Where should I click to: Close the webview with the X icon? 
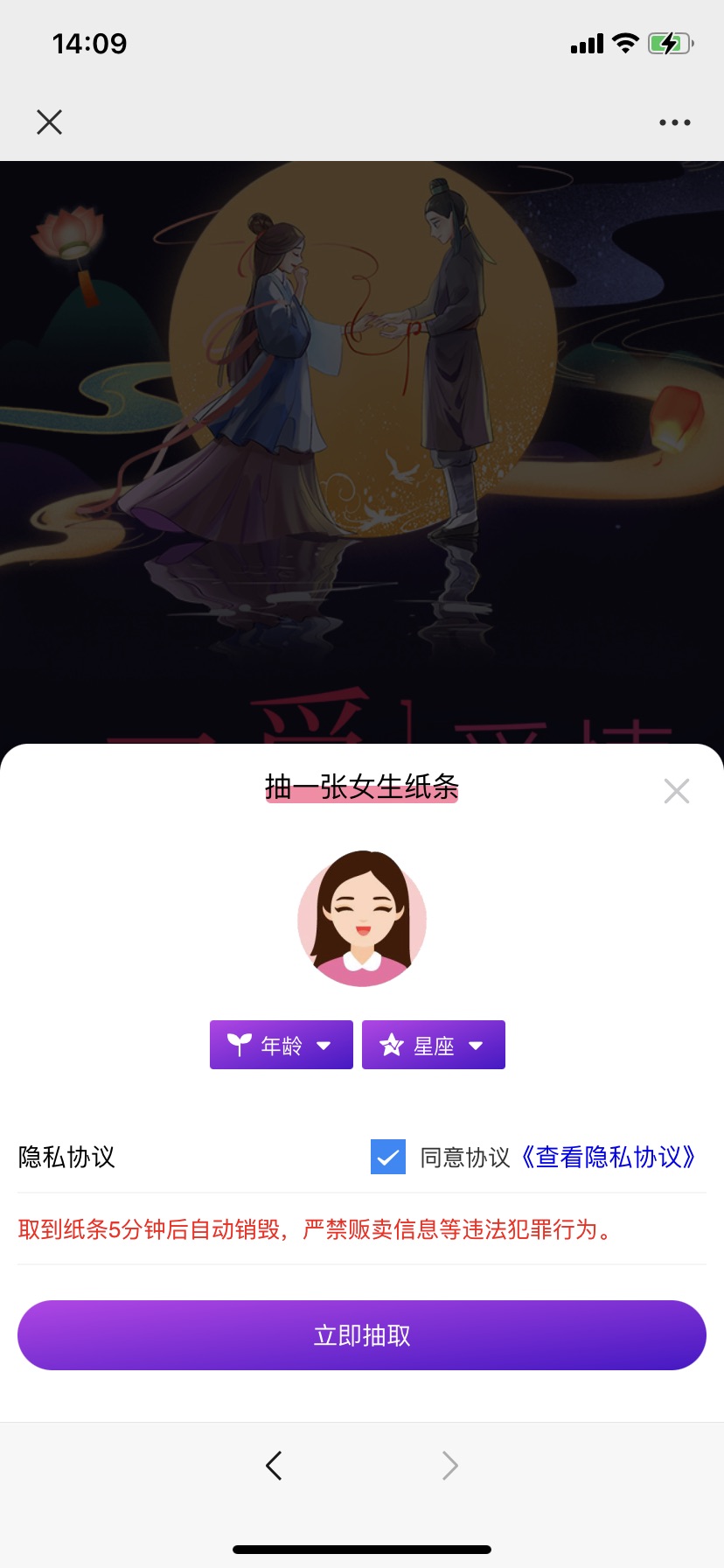(50, 122)
